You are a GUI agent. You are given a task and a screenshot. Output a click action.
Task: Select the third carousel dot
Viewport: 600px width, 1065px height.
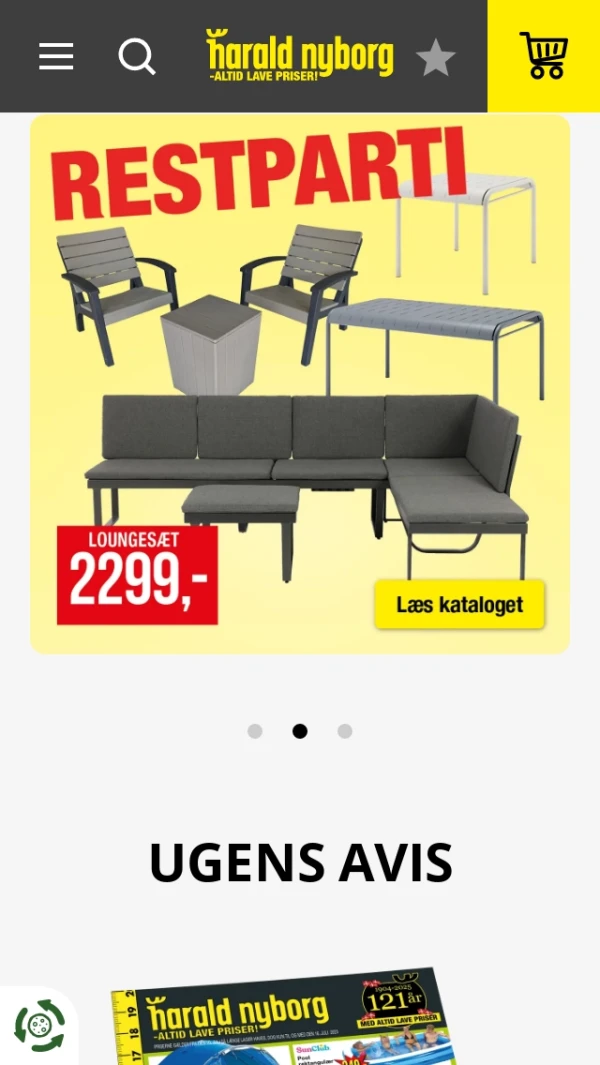point(345,731)
